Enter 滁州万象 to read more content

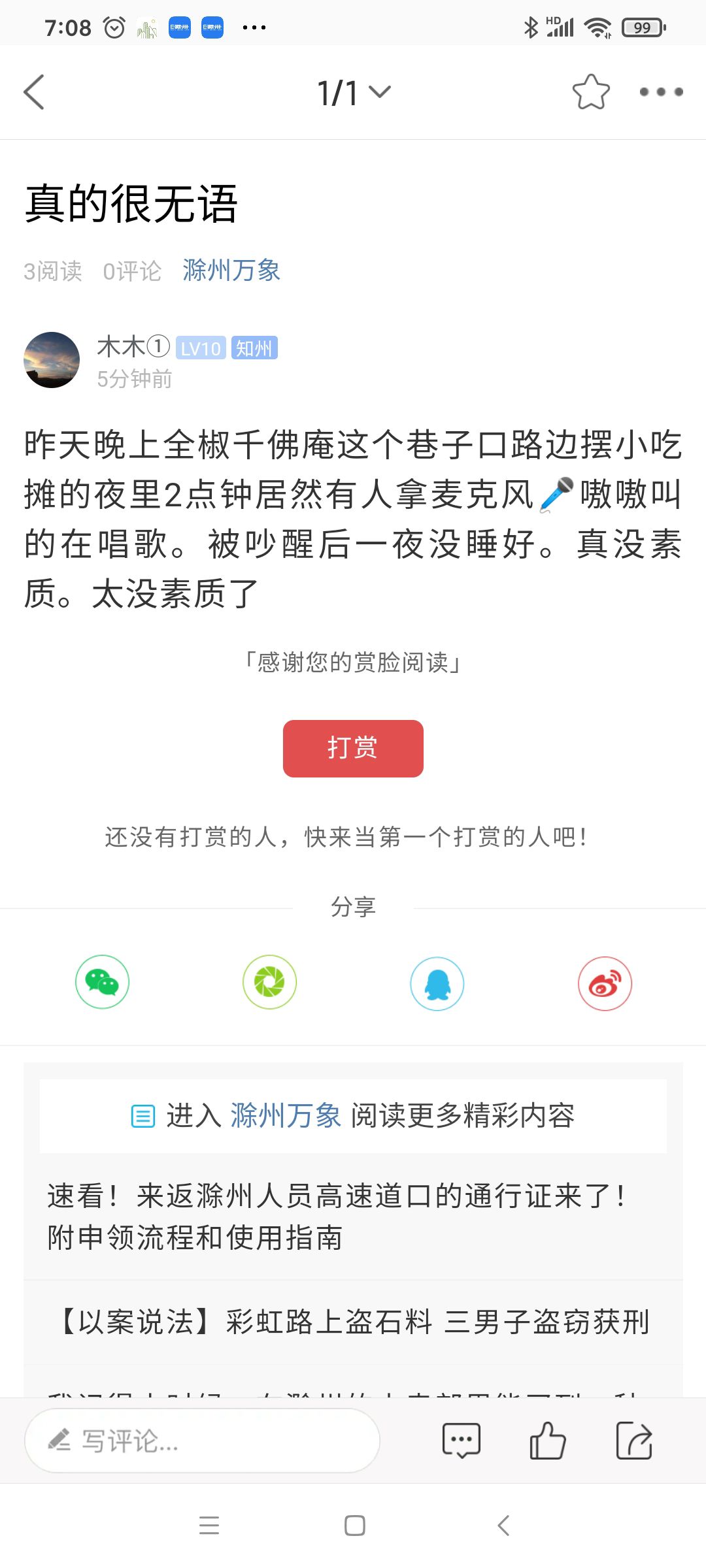tap(353, 1115)
